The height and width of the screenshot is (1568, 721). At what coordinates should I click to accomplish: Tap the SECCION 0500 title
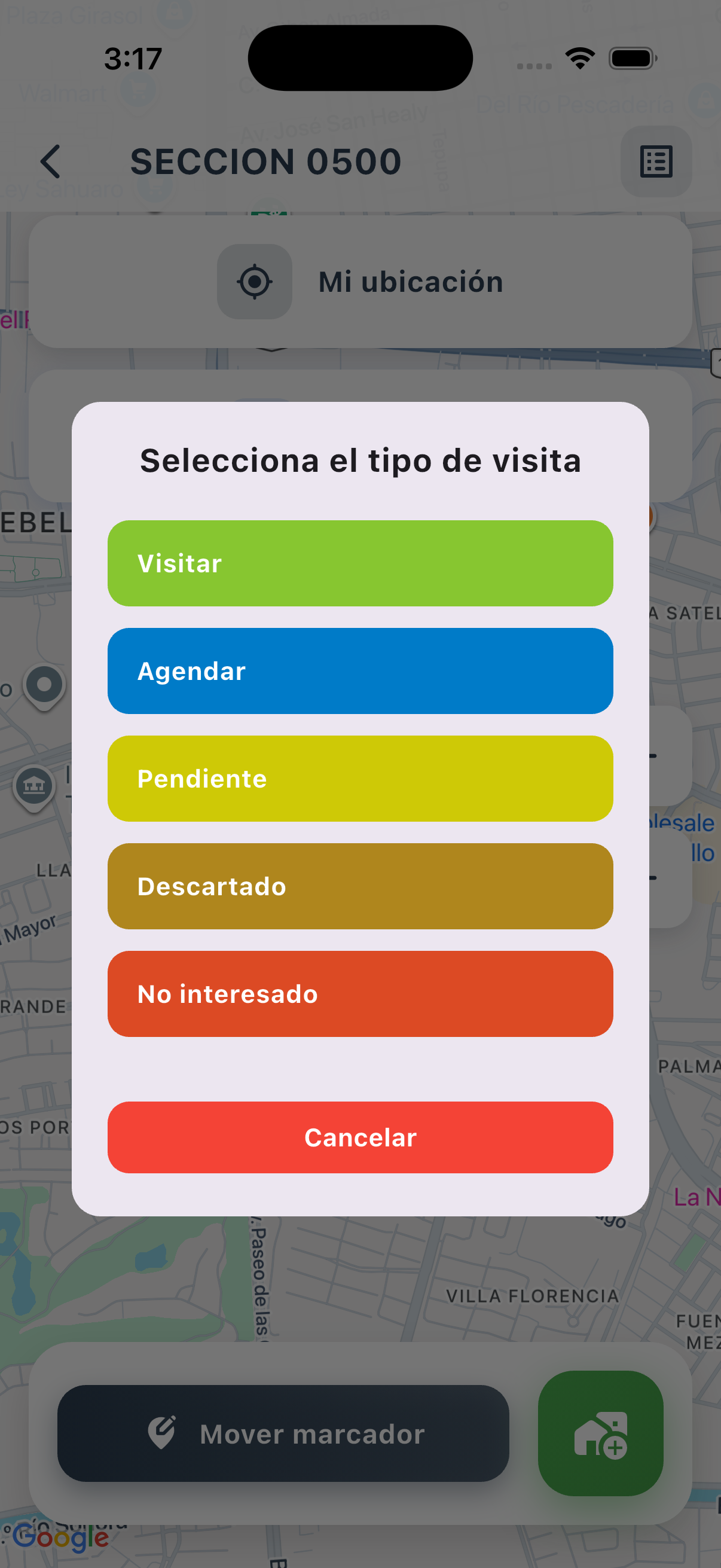pyautogui.click(x=265, y=162)
